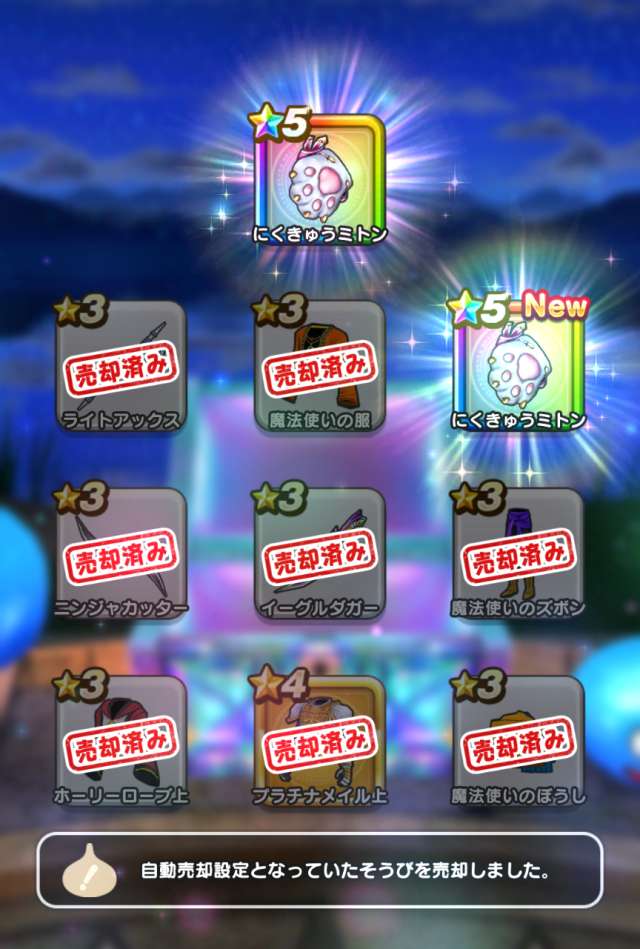This screenshot has height=949, width=640.
Task: Select the ホーリーローブ上 item tile
Action: [120, 742]
